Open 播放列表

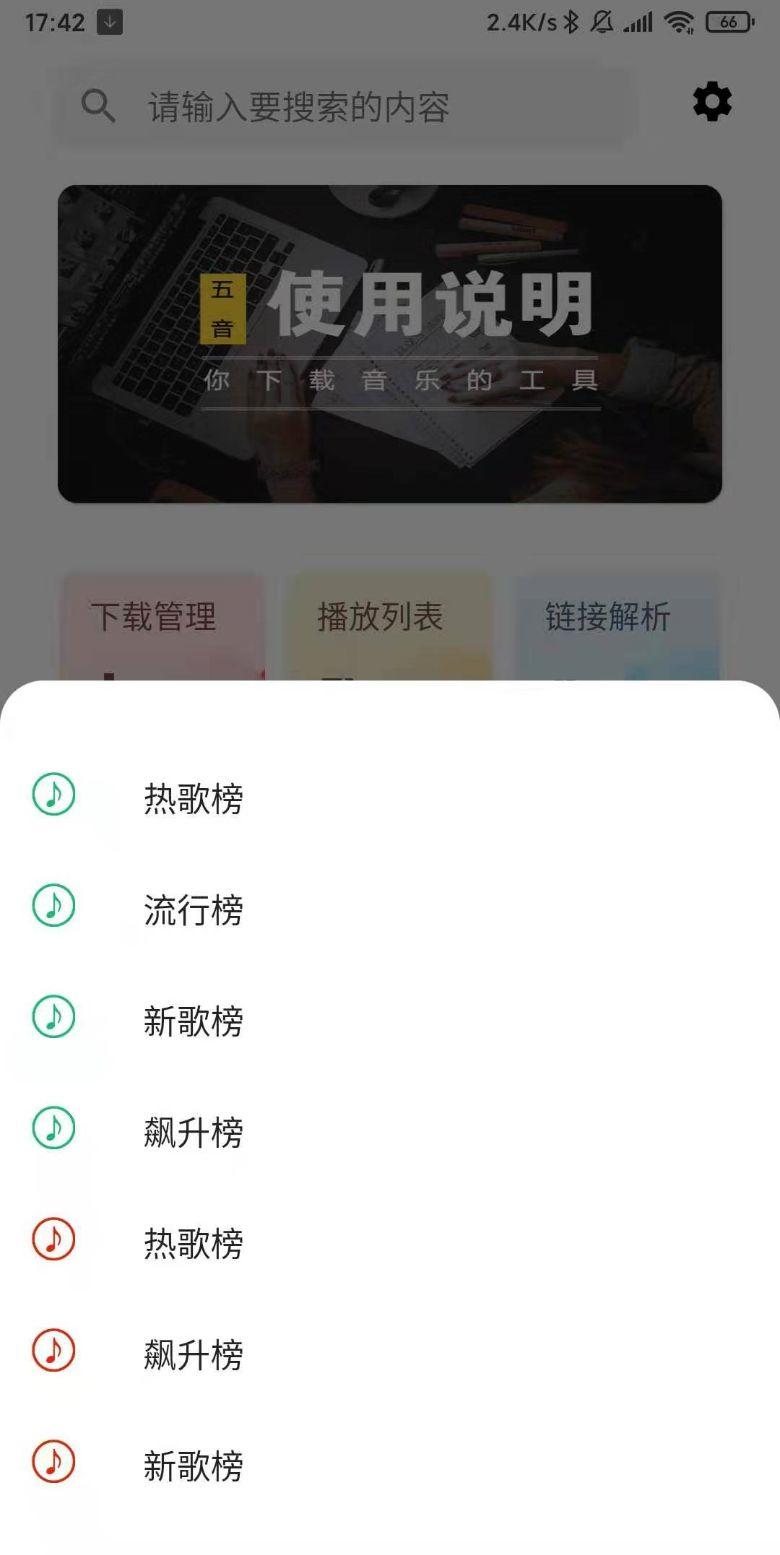(x=388, y=617)
